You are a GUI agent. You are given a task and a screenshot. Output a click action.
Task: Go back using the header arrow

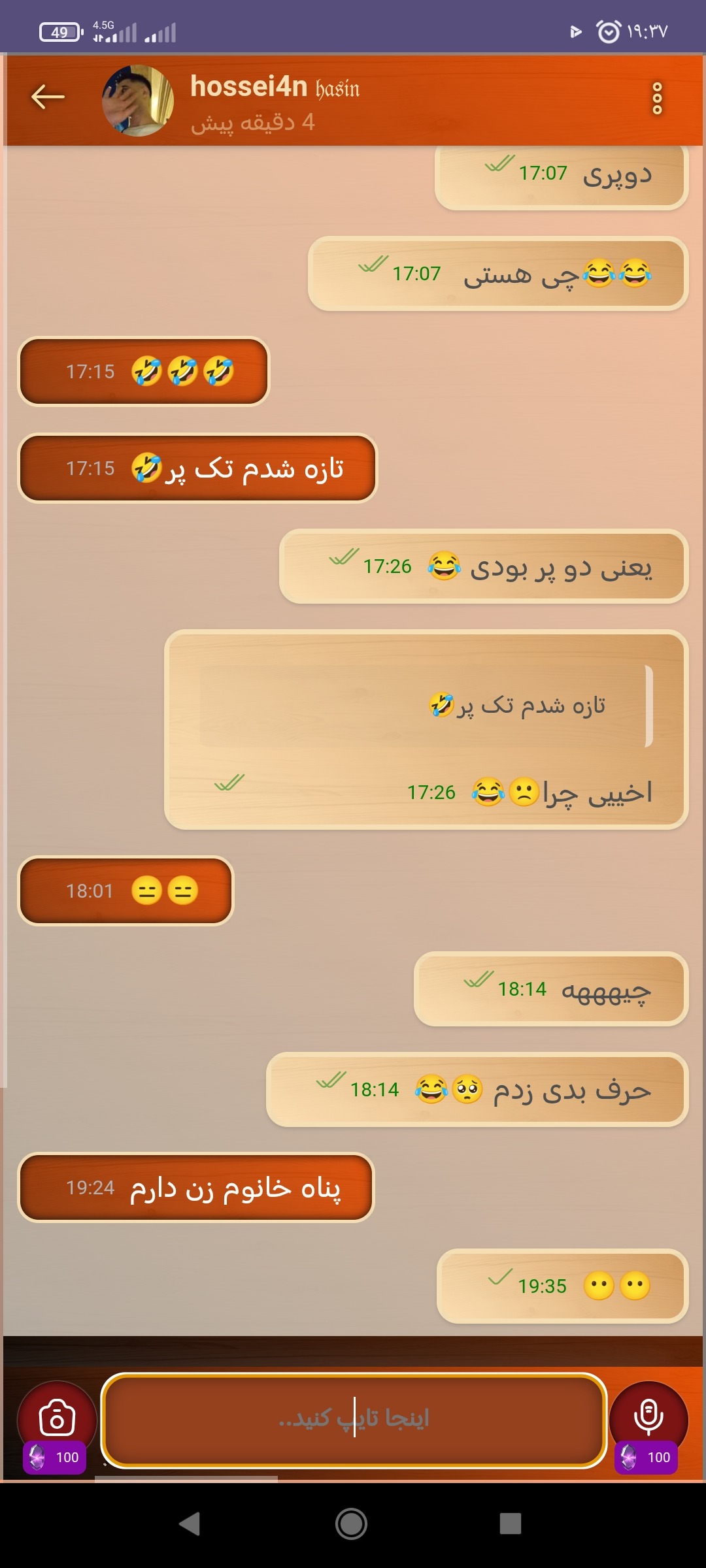tap(48, 97)
